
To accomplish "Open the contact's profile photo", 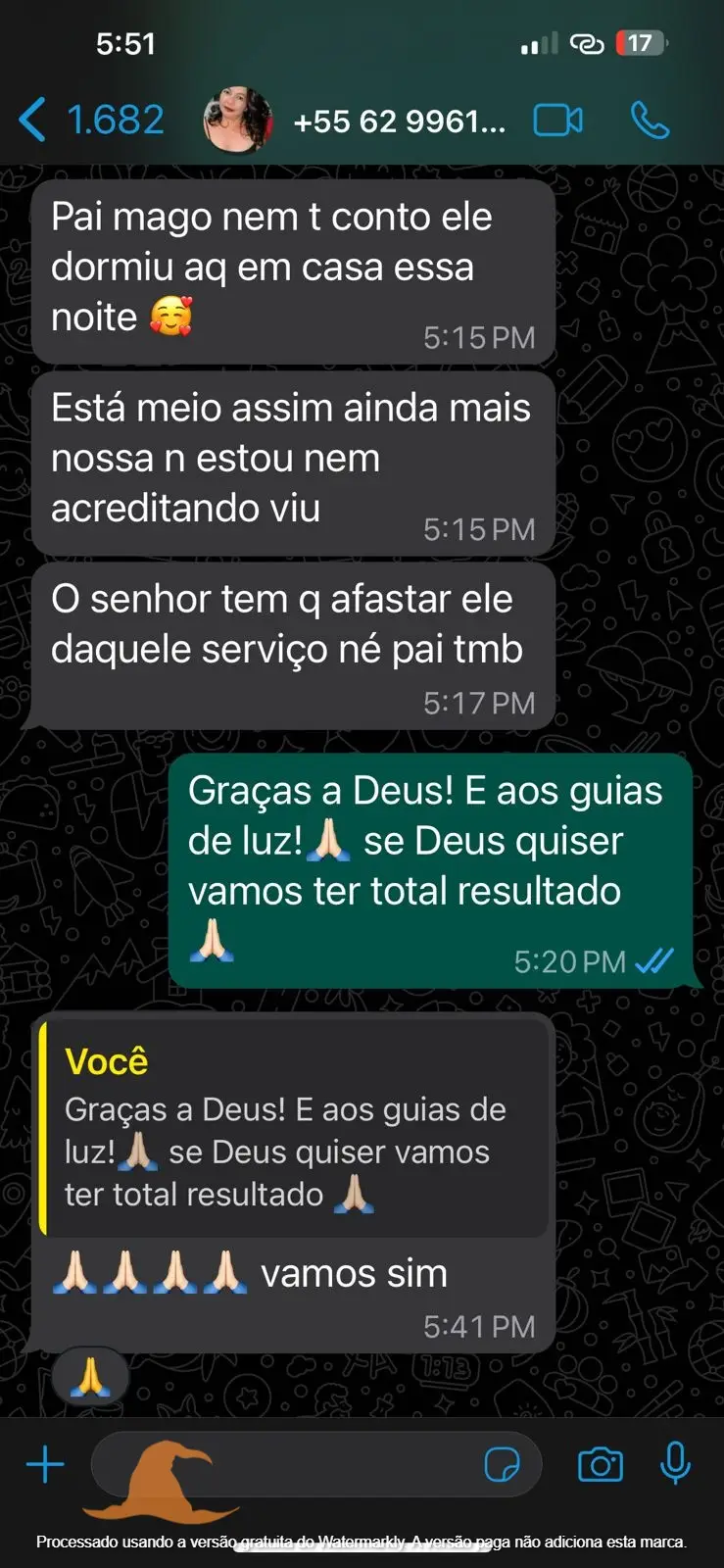I will [x=238, y=120].
